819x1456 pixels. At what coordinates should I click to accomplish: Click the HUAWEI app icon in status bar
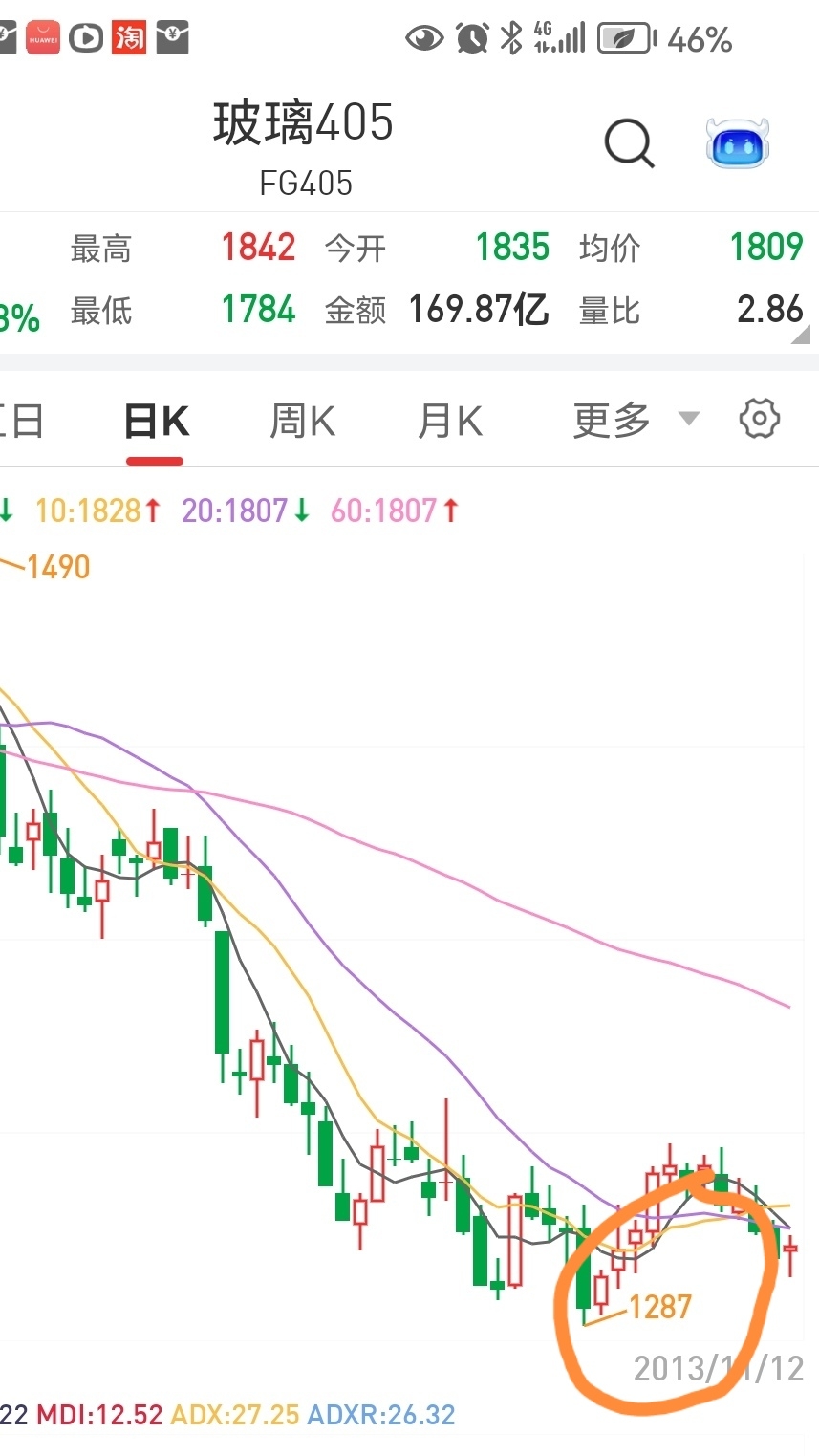click(x=42, y=37)
